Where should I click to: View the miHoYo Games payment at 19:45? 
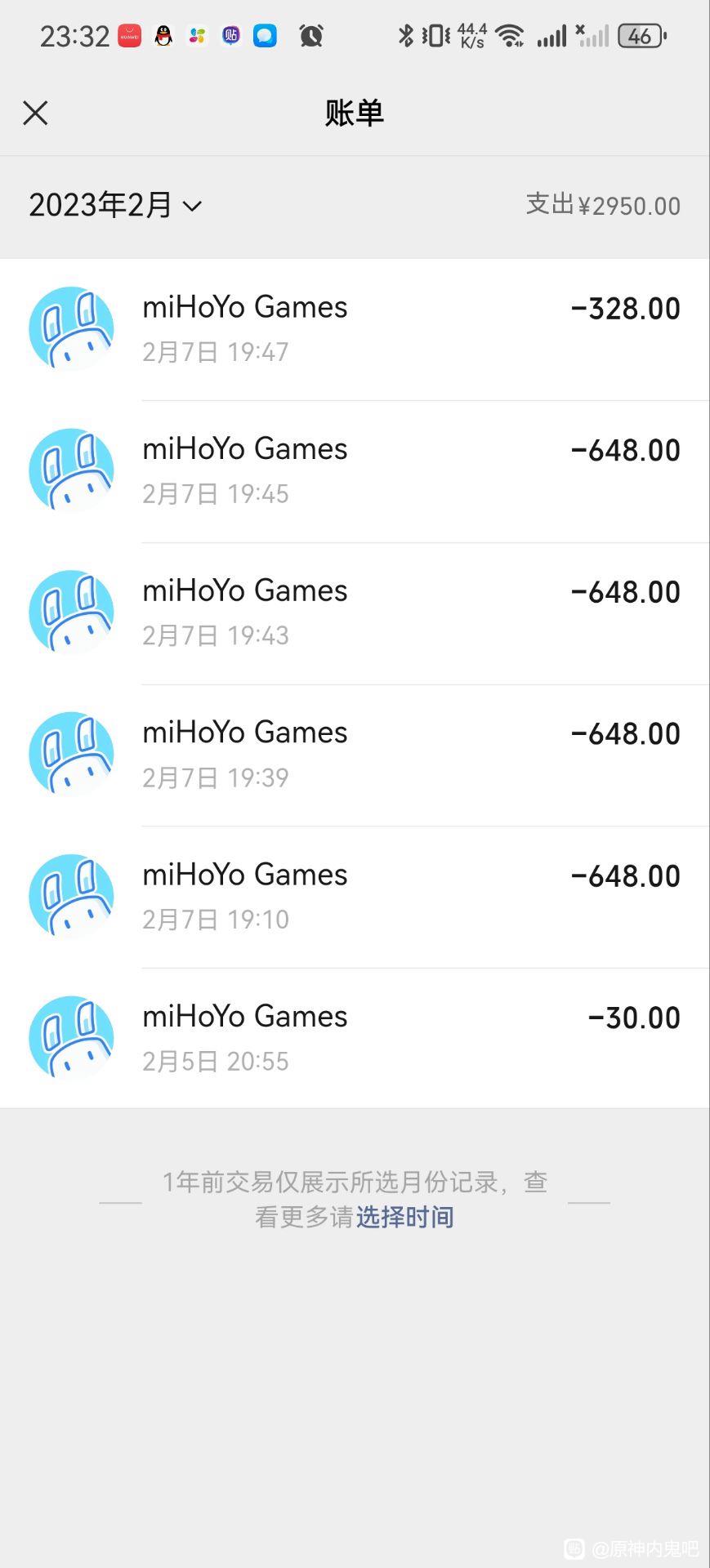pos(355,471)
